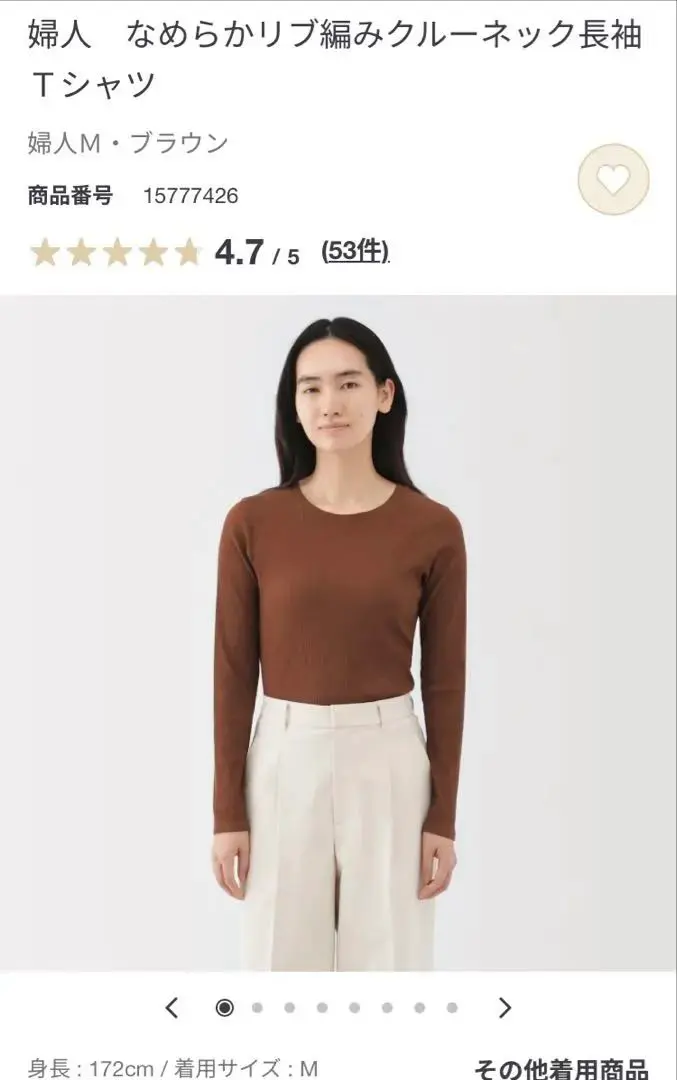Viewport: 677px width, 1080px height.
Task: Go back to the previous product photo
Action: 171,1008
